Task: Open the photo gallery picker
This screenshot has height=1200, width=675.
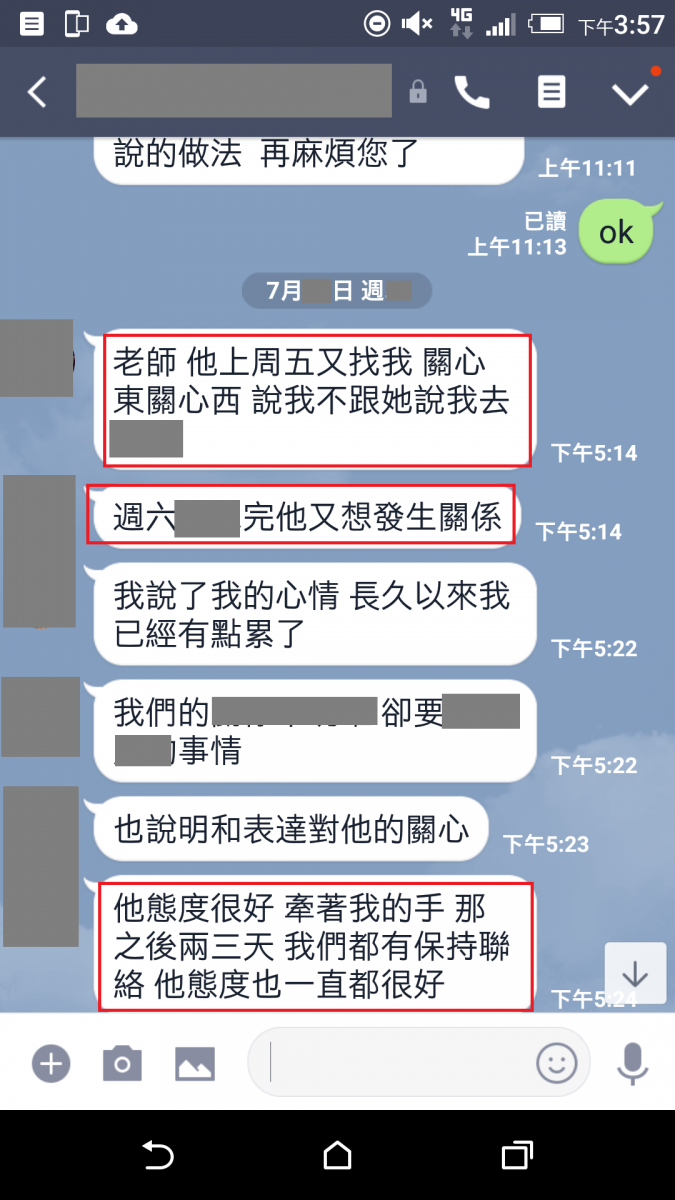Action: [x=195, y=1061]
